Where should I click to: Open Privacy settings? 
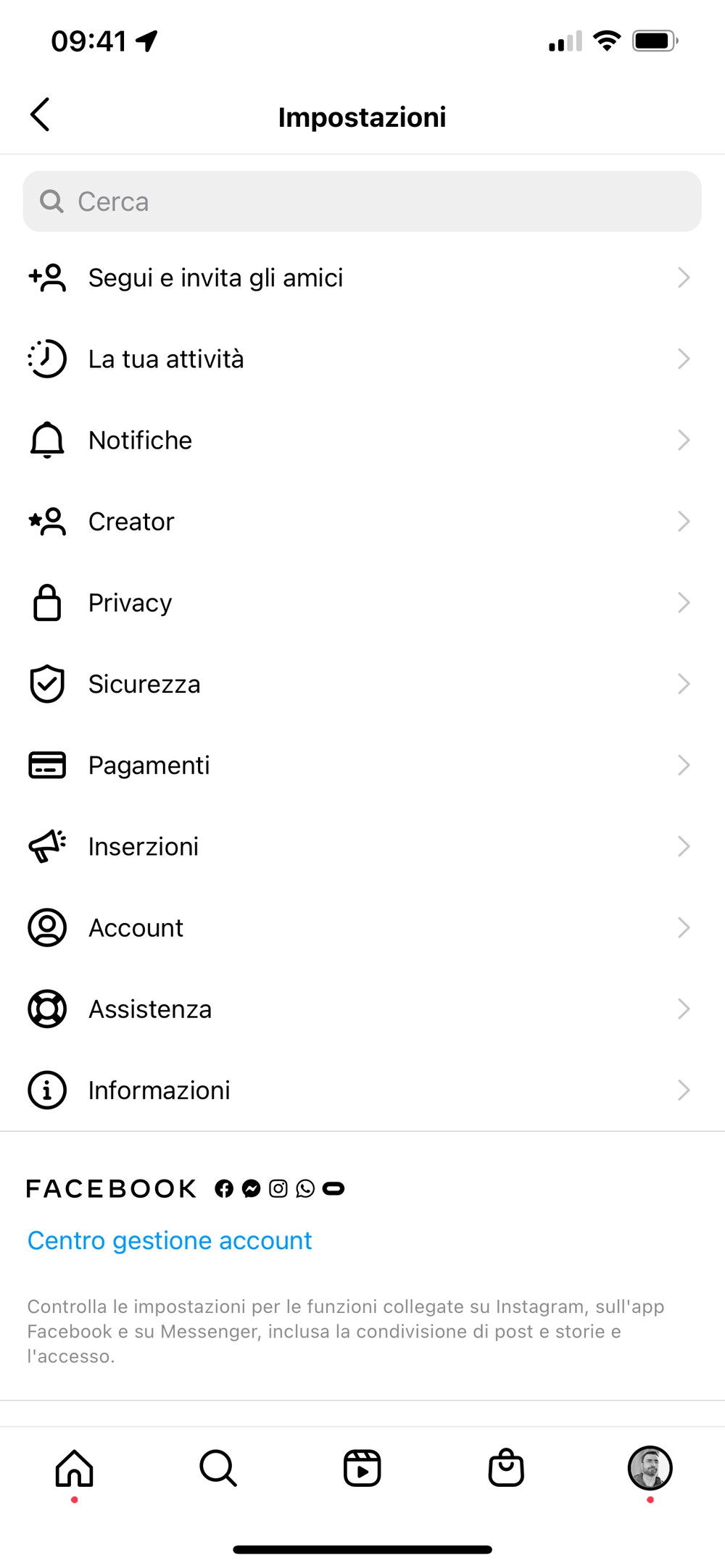(362, 602)
